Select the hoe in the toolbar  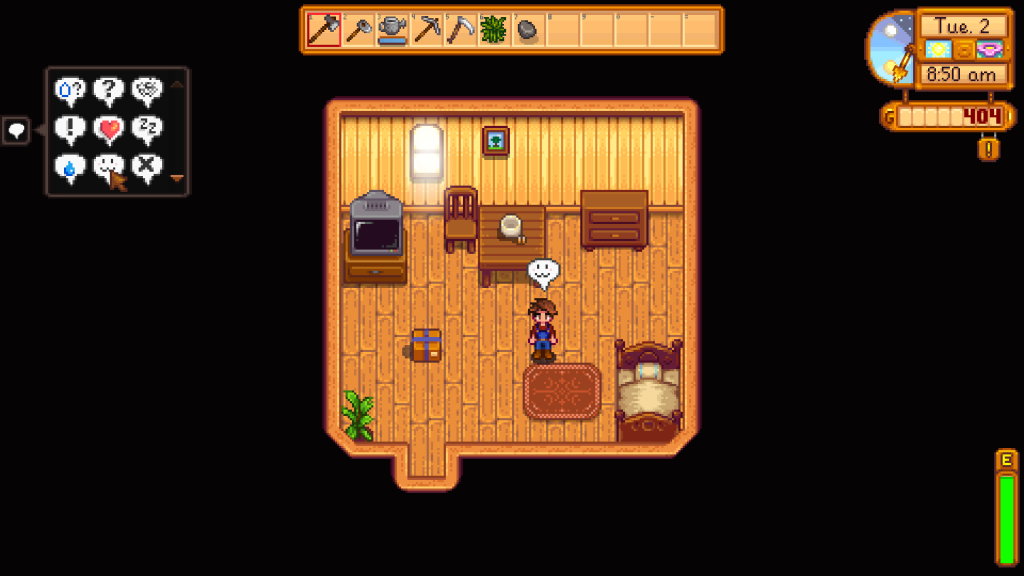click(x=358, y=30)
